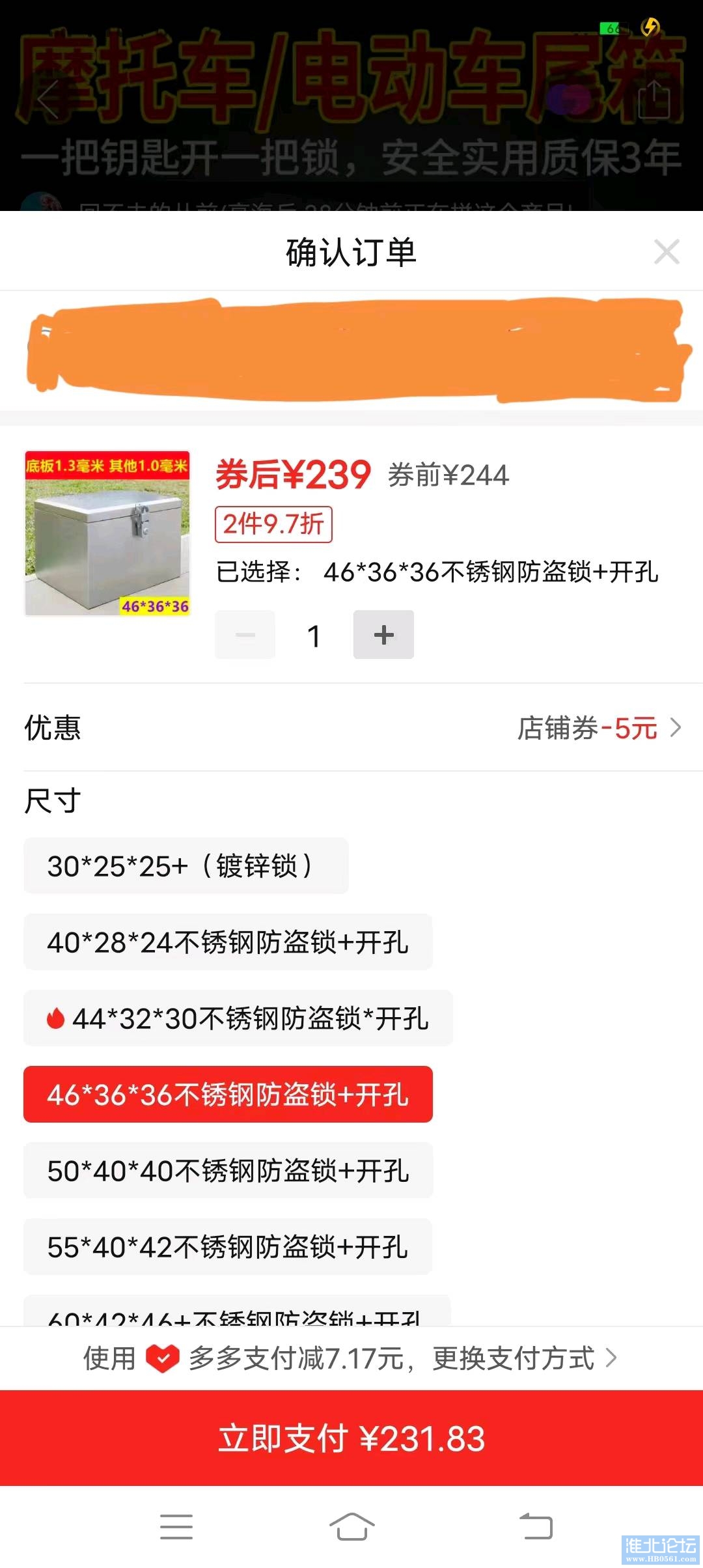Choose size 55*40*42不锈钢防盗锁+开孔

point(228,1247)
